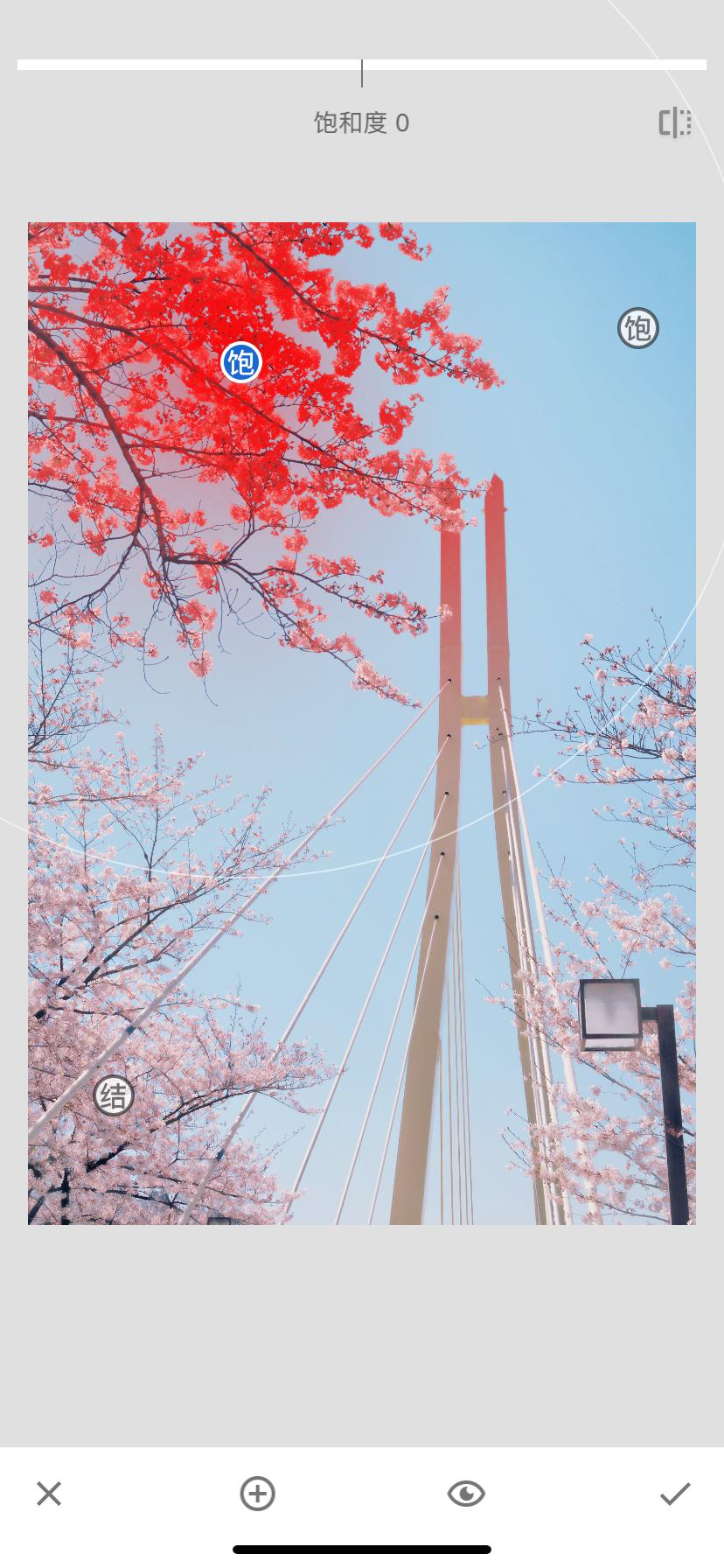
Task: Activate the upper-right saturation control point
Action: click(x=637, y=325)
